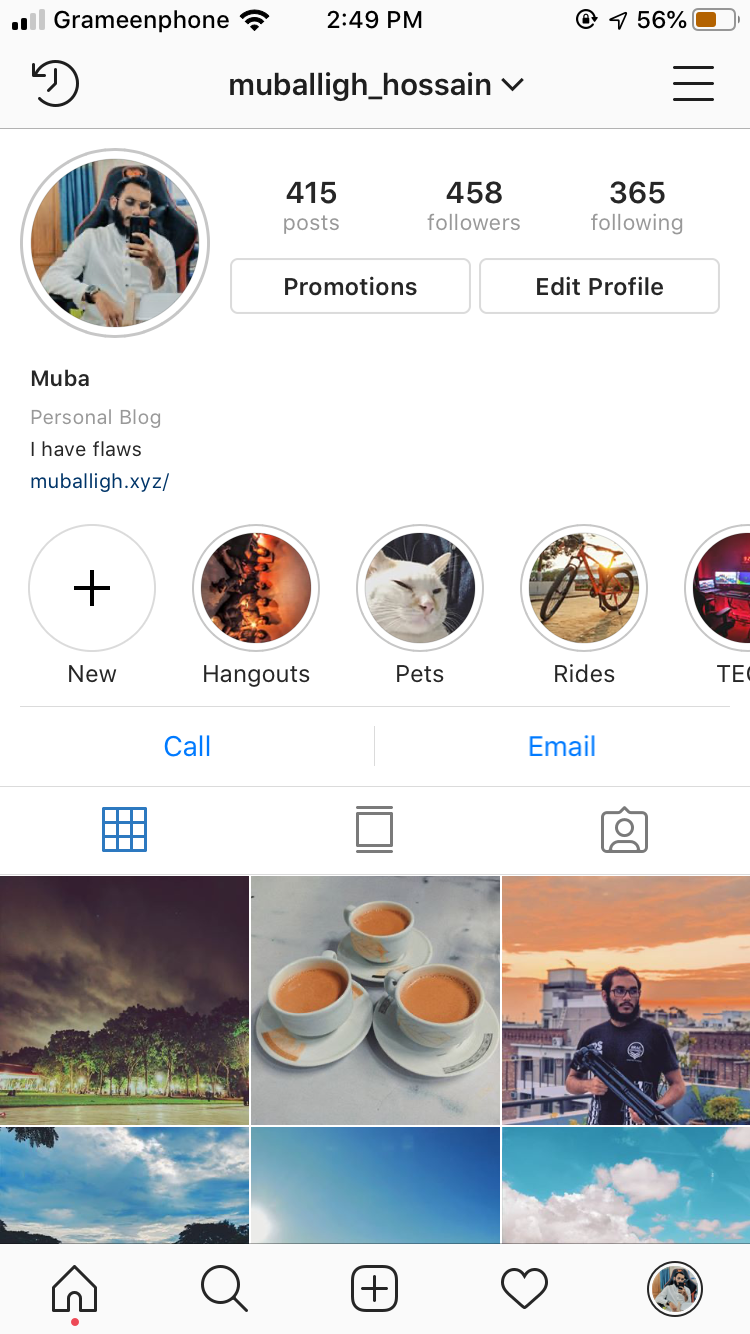Open Edit Profile
Viewport: 750px width, 1334px height.
coord(599,287)
